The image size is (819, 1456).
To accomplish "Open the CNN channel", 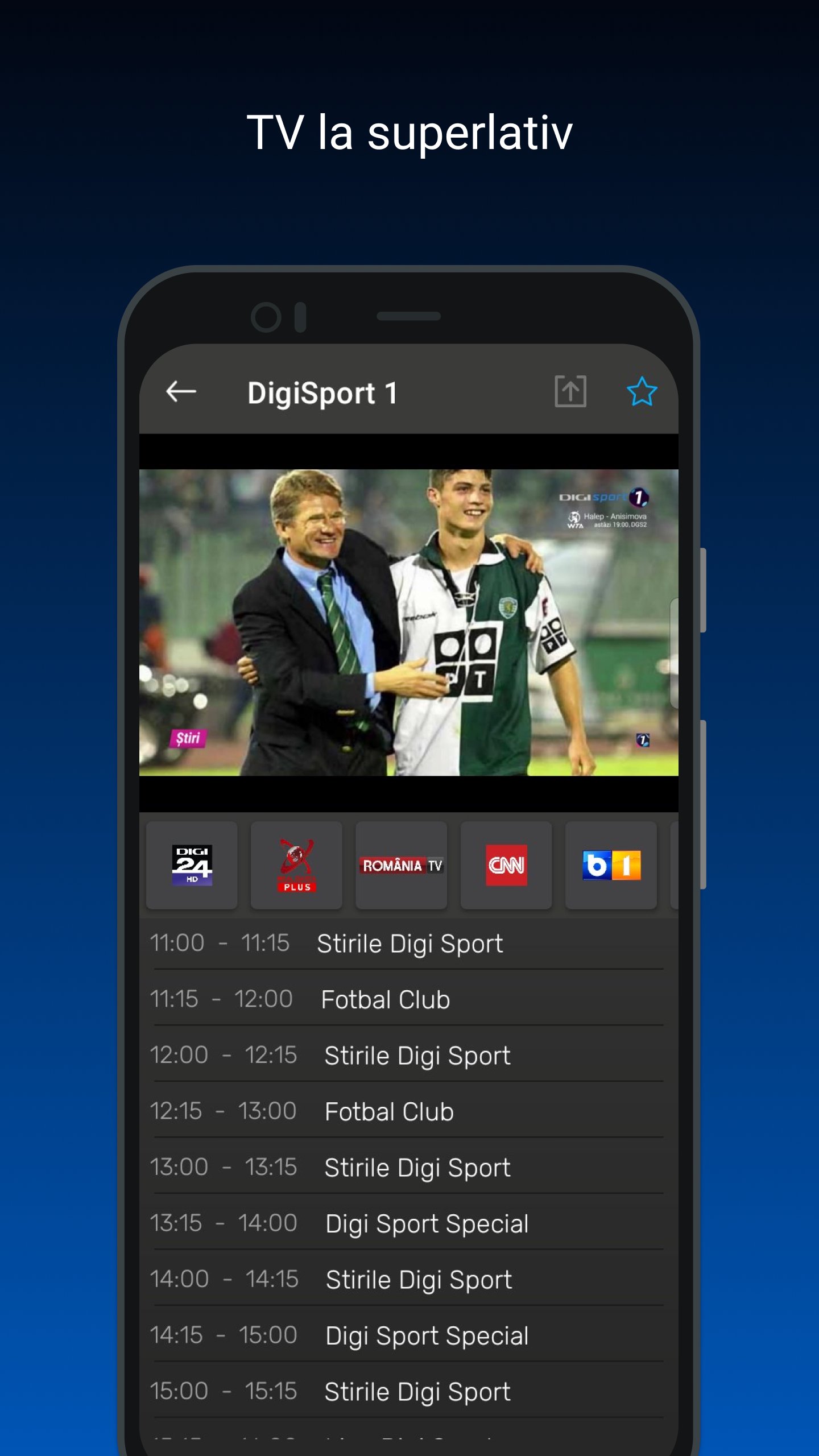I will 506,866.
